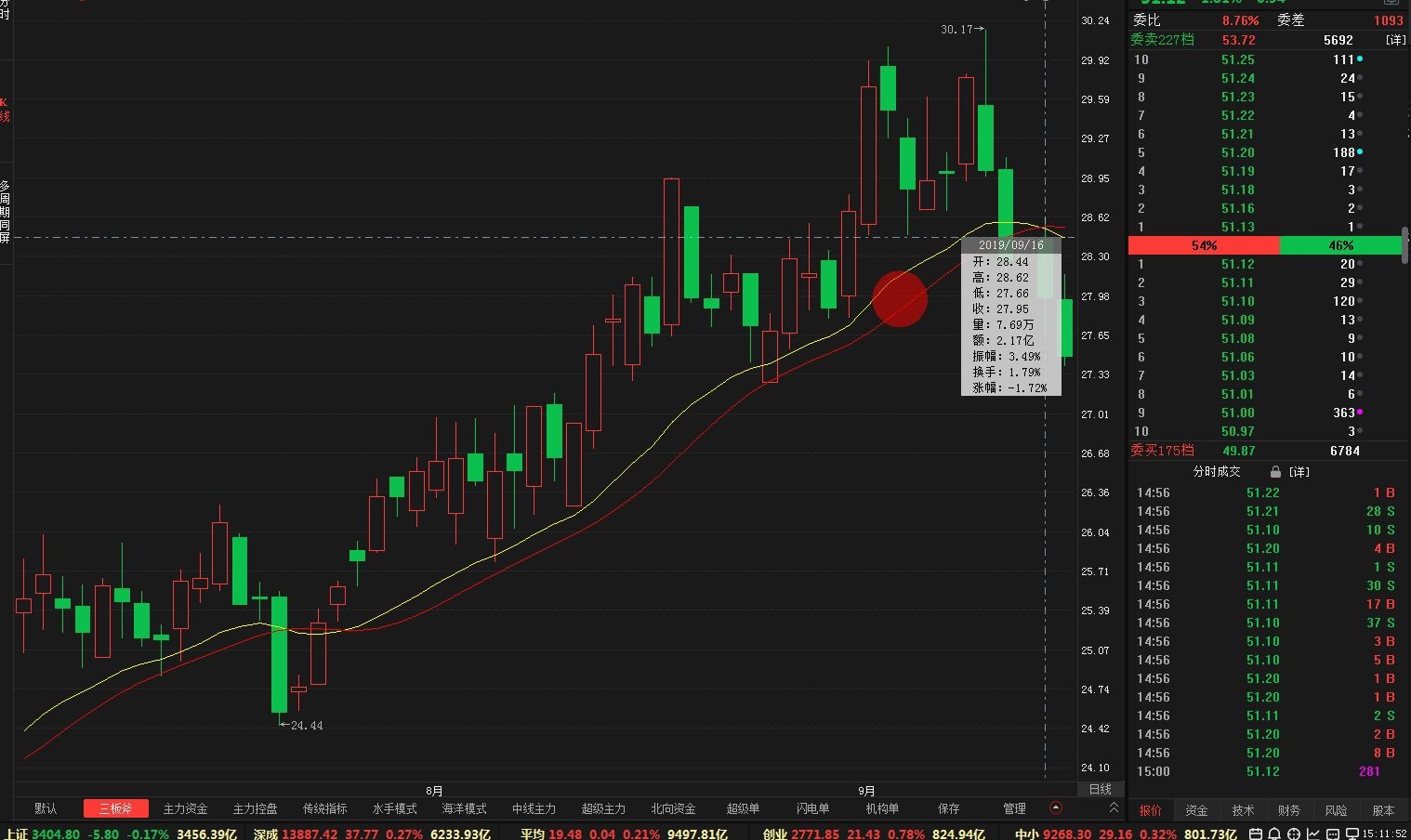Select 机构单 tab
This screenshot has height=840, width=1411.
pos(882,808)
